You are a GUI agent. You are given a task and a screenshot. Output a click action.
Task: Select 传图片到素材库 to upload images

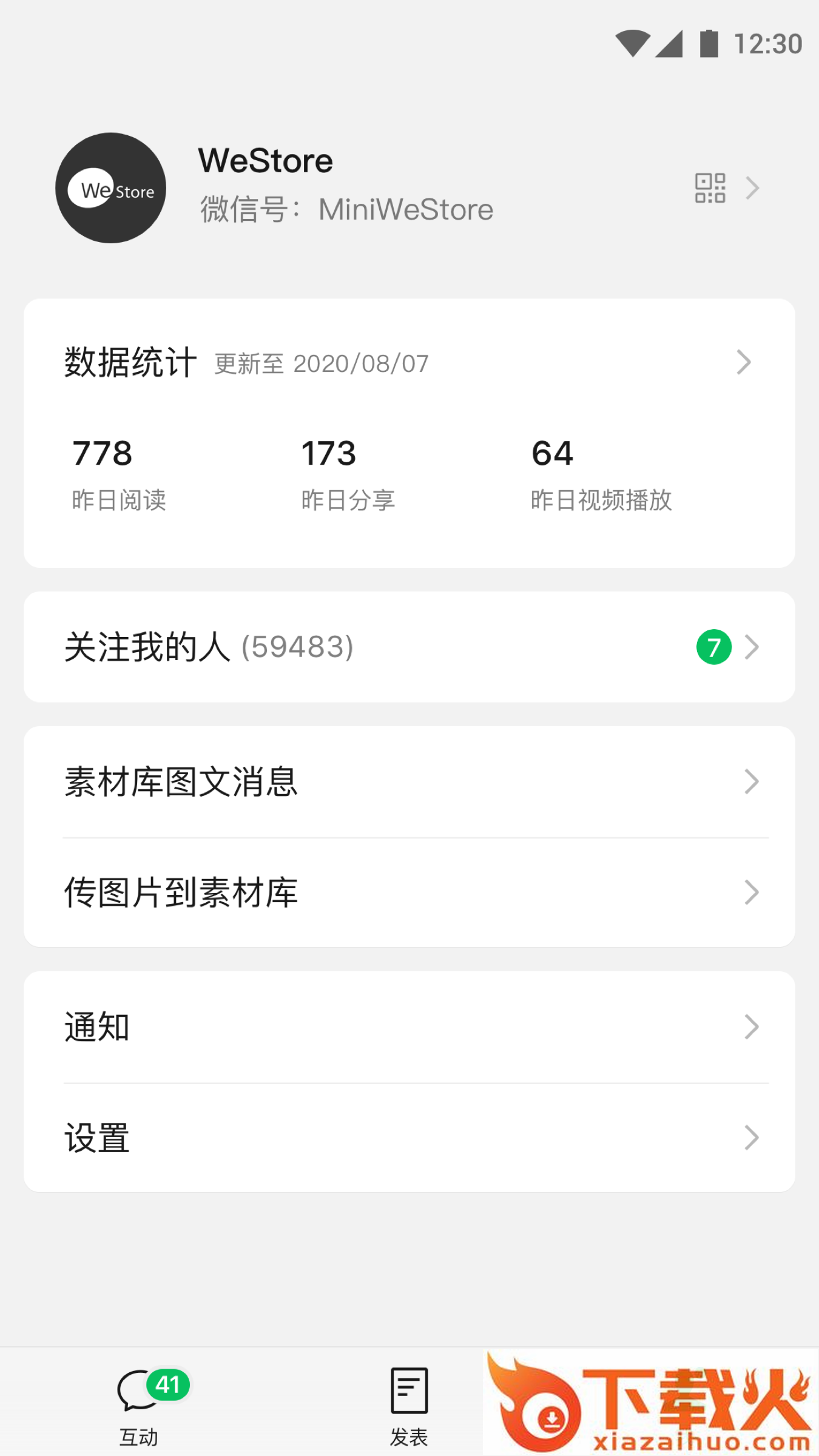point(409,892)
